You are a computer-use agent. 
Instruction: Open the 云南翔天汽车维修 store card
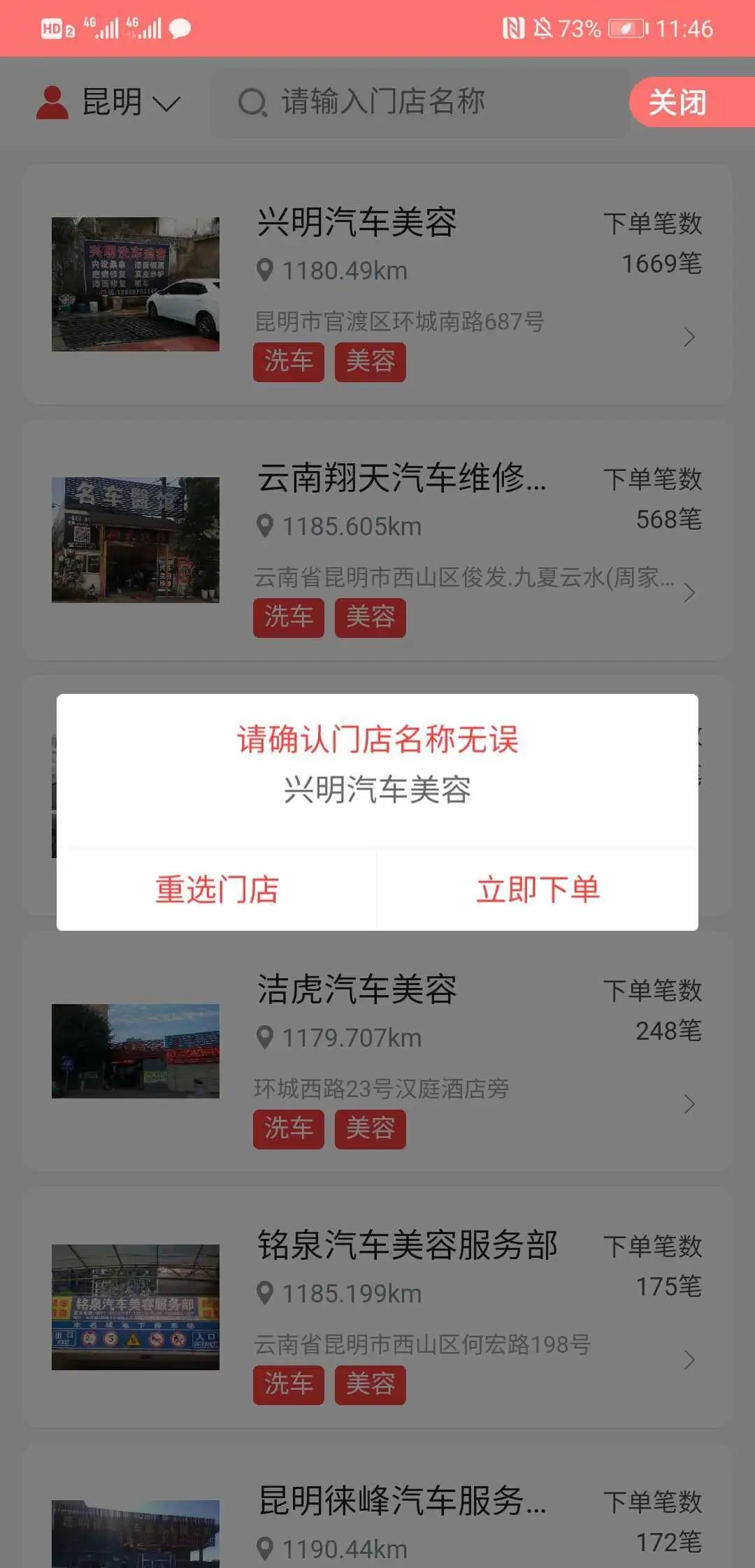pos(377,540)
